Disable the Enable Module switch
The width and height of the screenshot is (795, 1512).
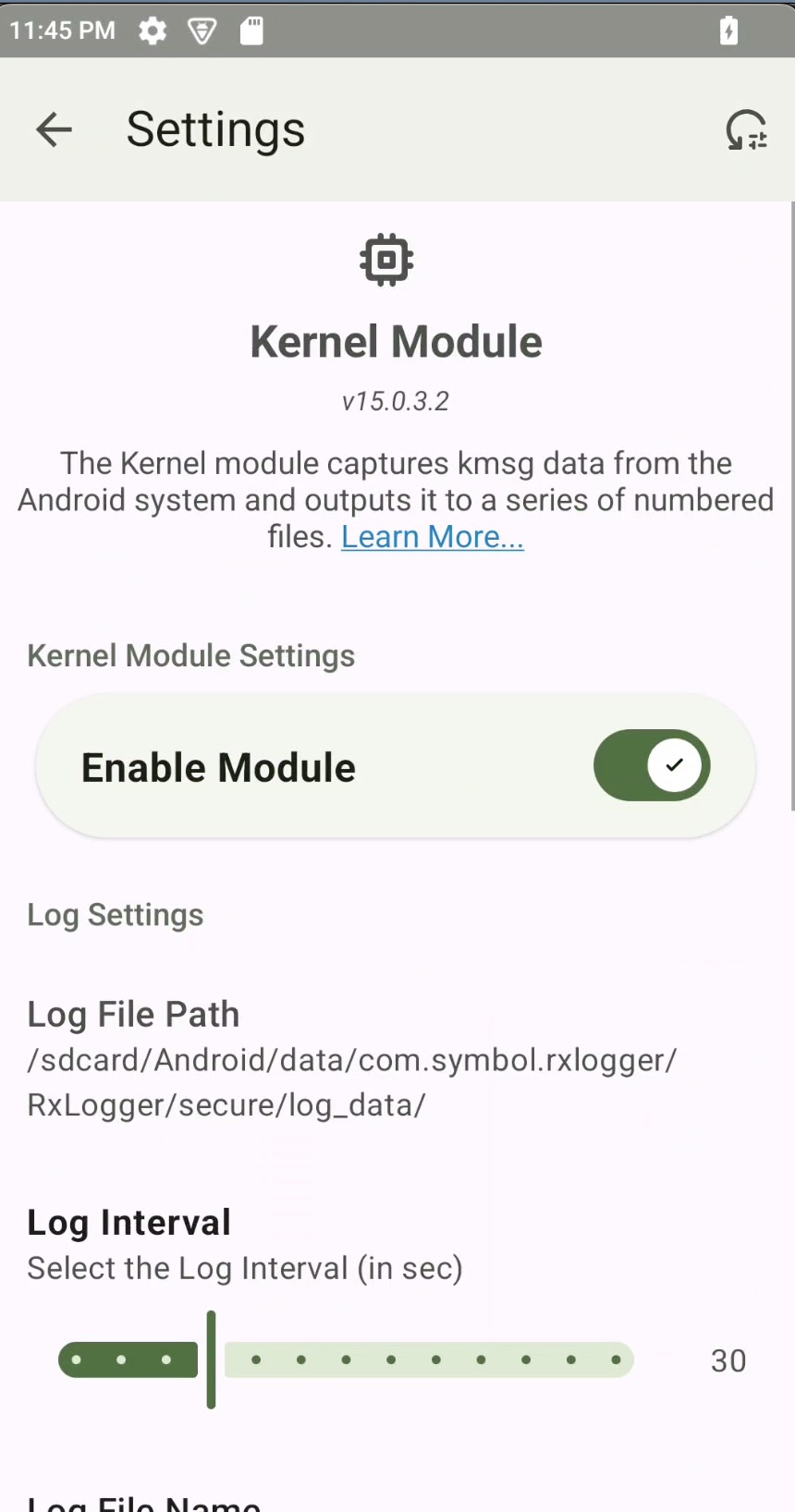tap(652, 765)
